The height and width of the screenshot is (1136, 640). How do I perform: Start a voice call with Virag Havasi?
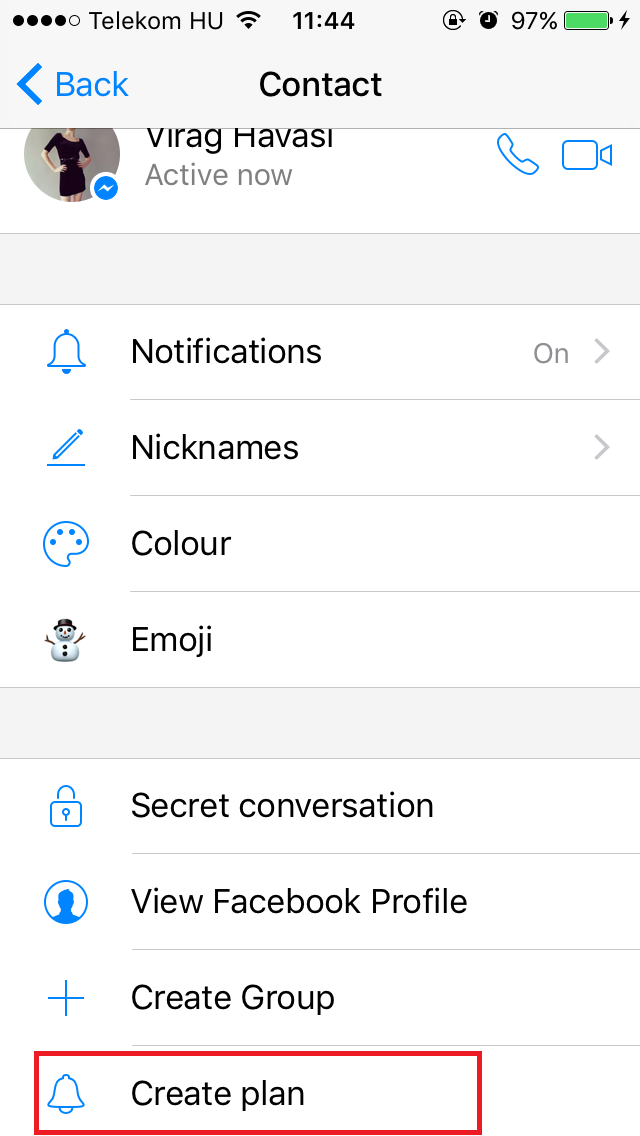point(517,156)
